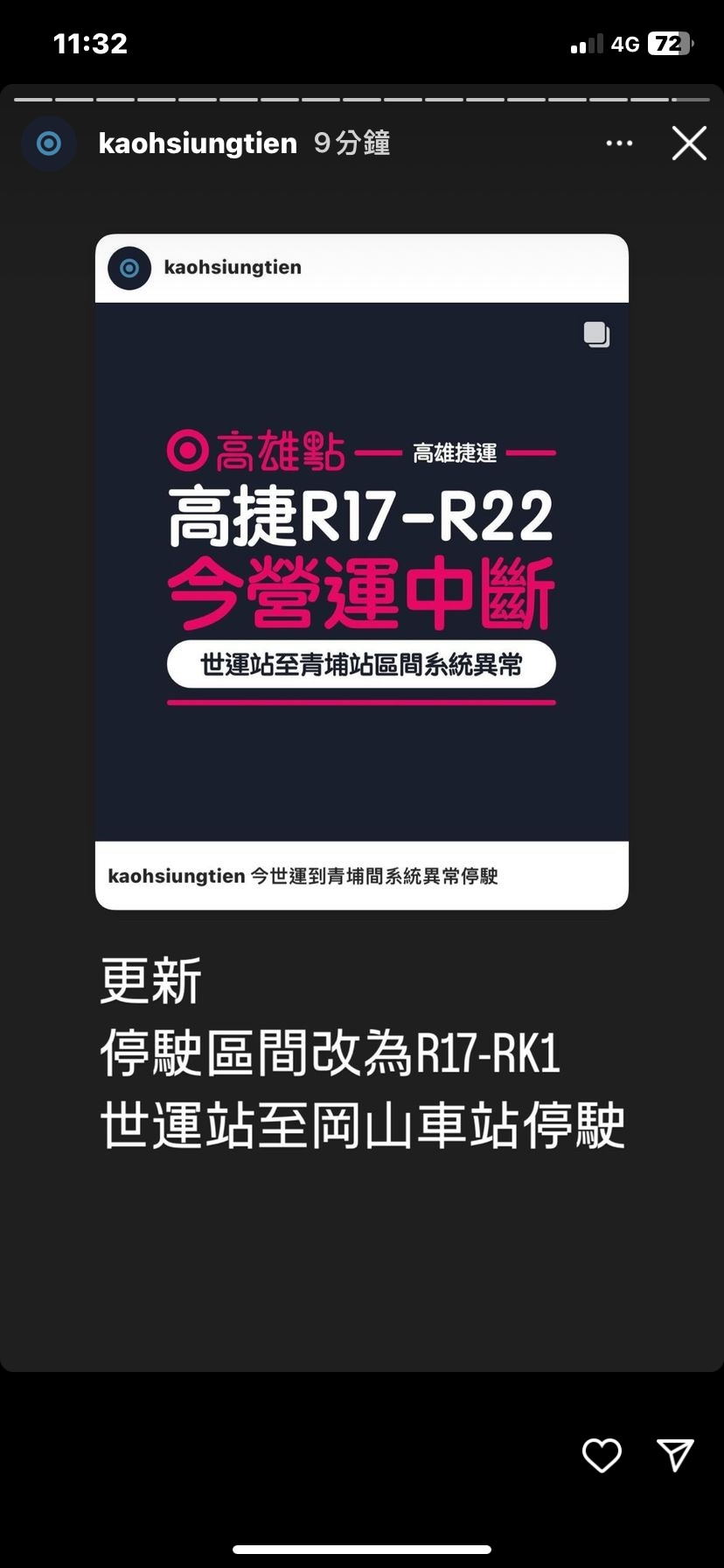Open kaohsiungtien's profile from the story header

pyautogui.click(x=197, y=143)
